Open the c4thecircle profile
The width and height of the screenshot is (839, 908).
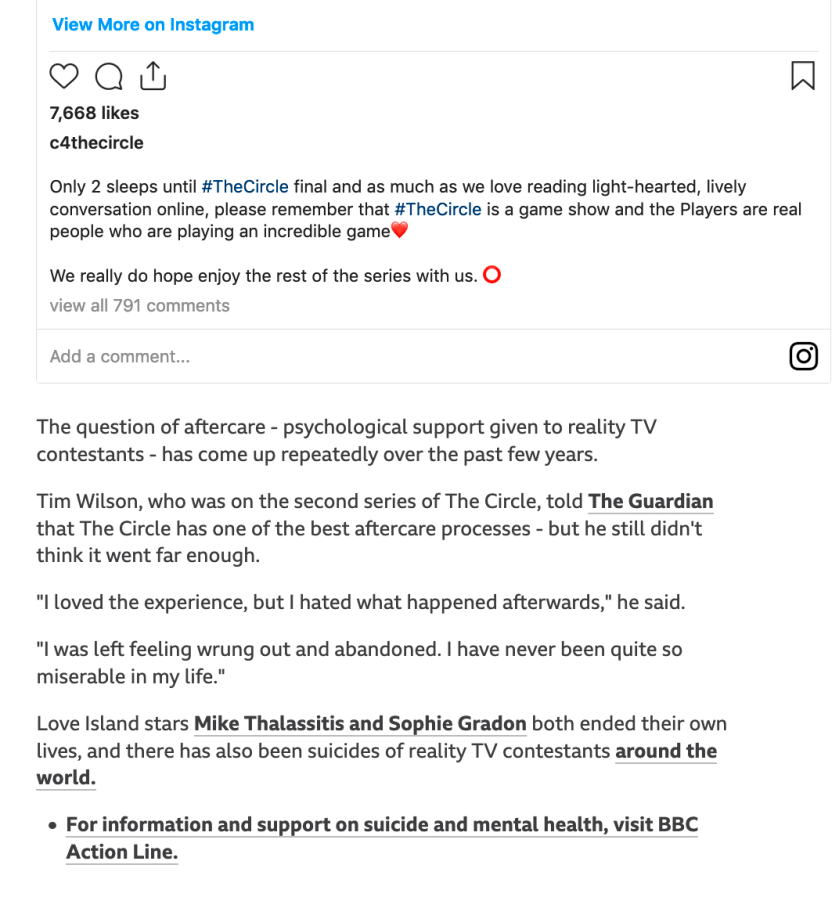pos(97,143)
